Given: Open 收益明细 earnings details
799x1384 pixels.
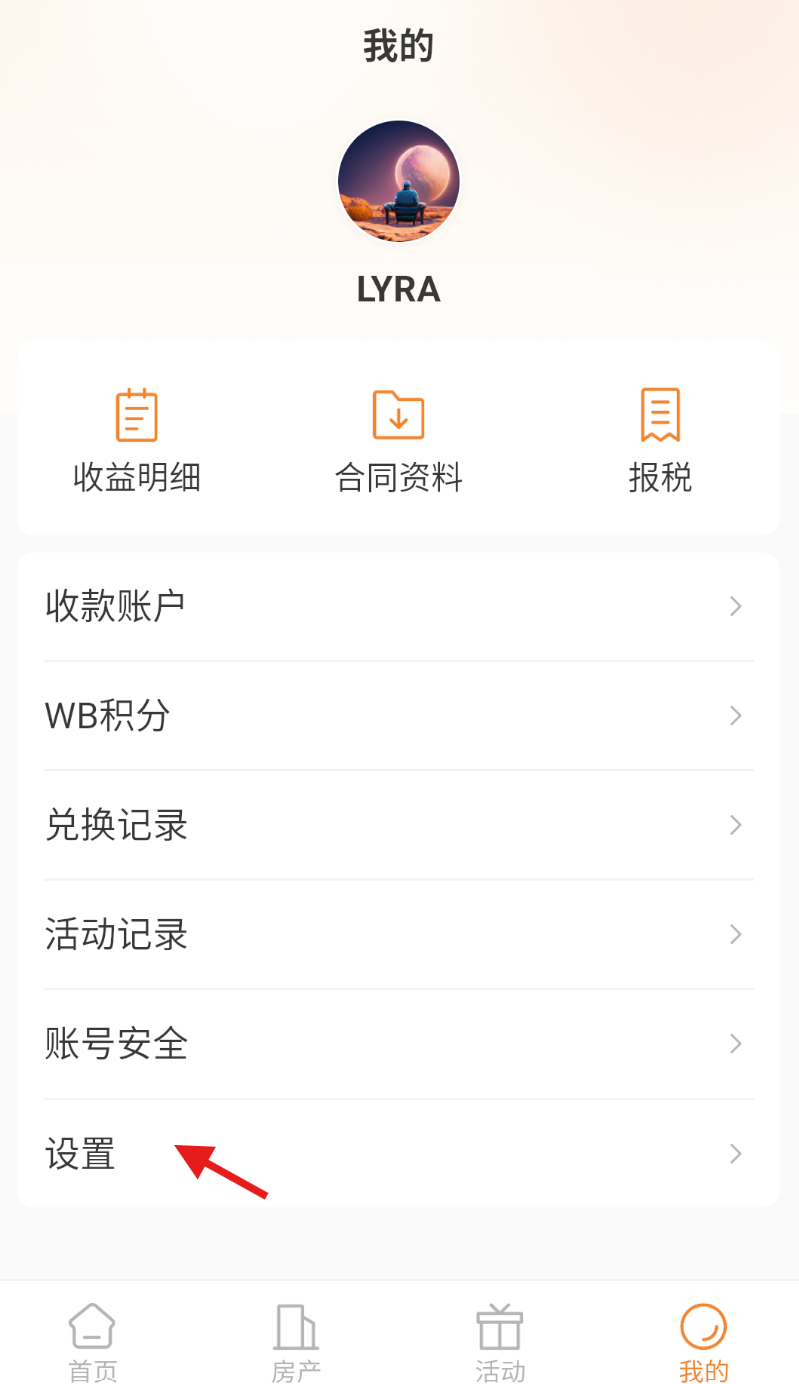Looking at the screenshot, I should [137, 440].
